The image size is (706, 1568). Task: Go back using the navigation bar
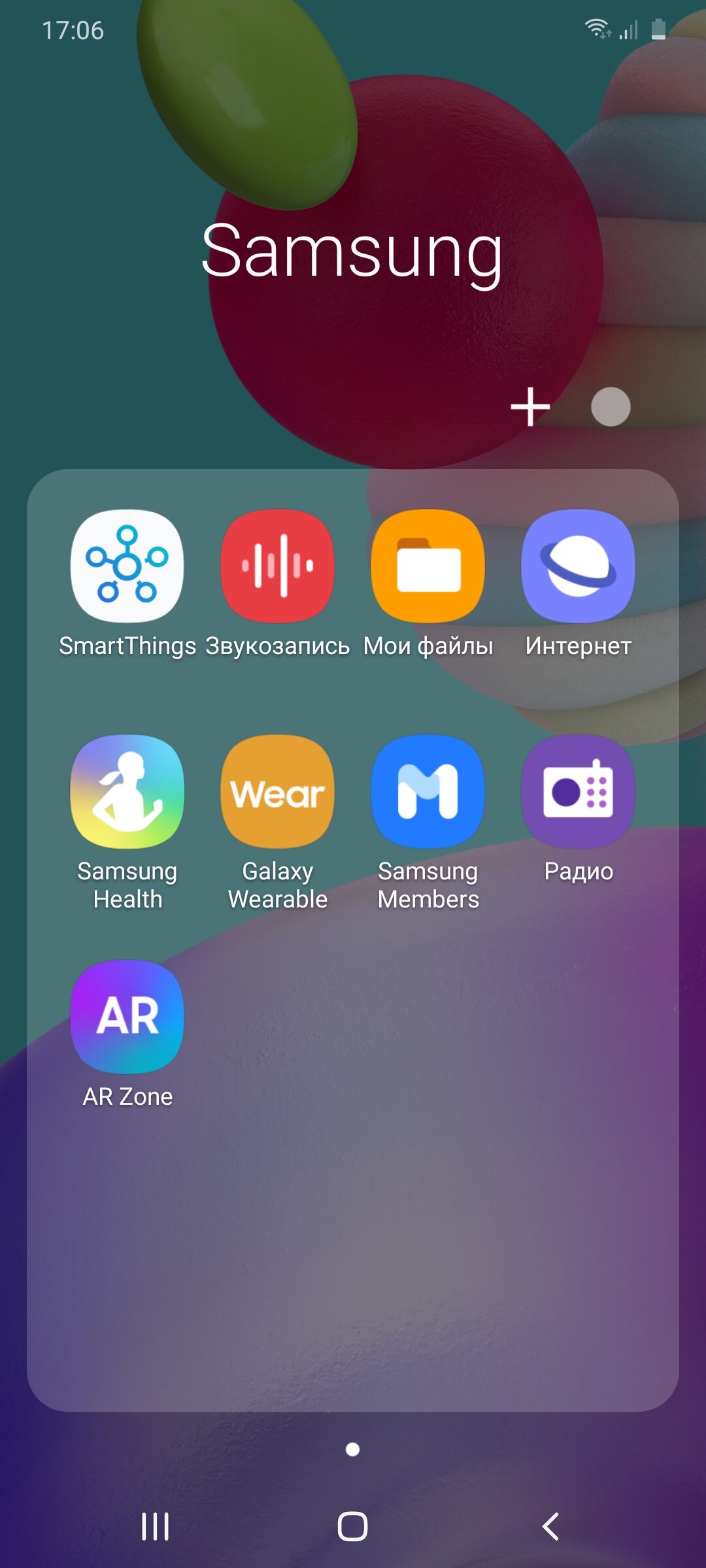[551, 1527]
